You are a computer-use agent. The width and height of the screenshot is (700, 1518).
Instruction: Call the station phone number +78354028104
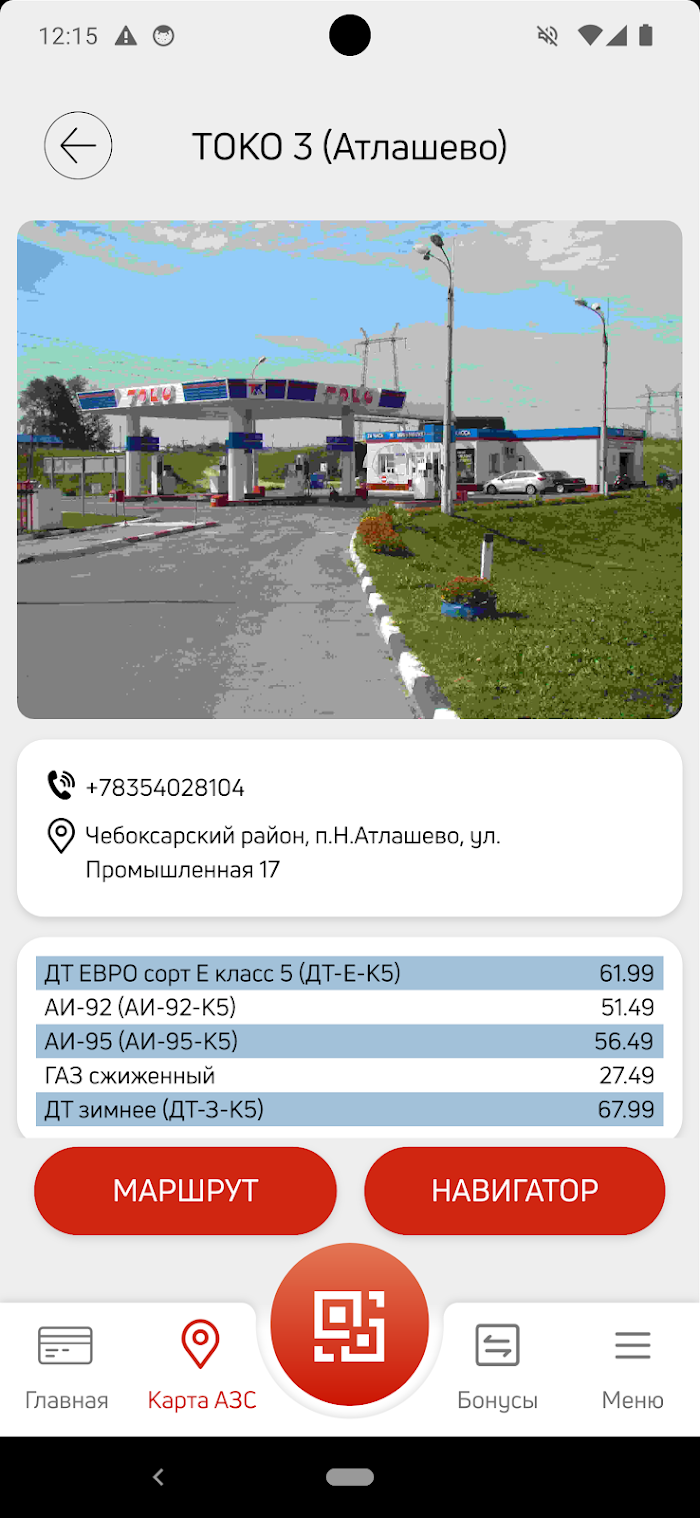tap(165, 788)
